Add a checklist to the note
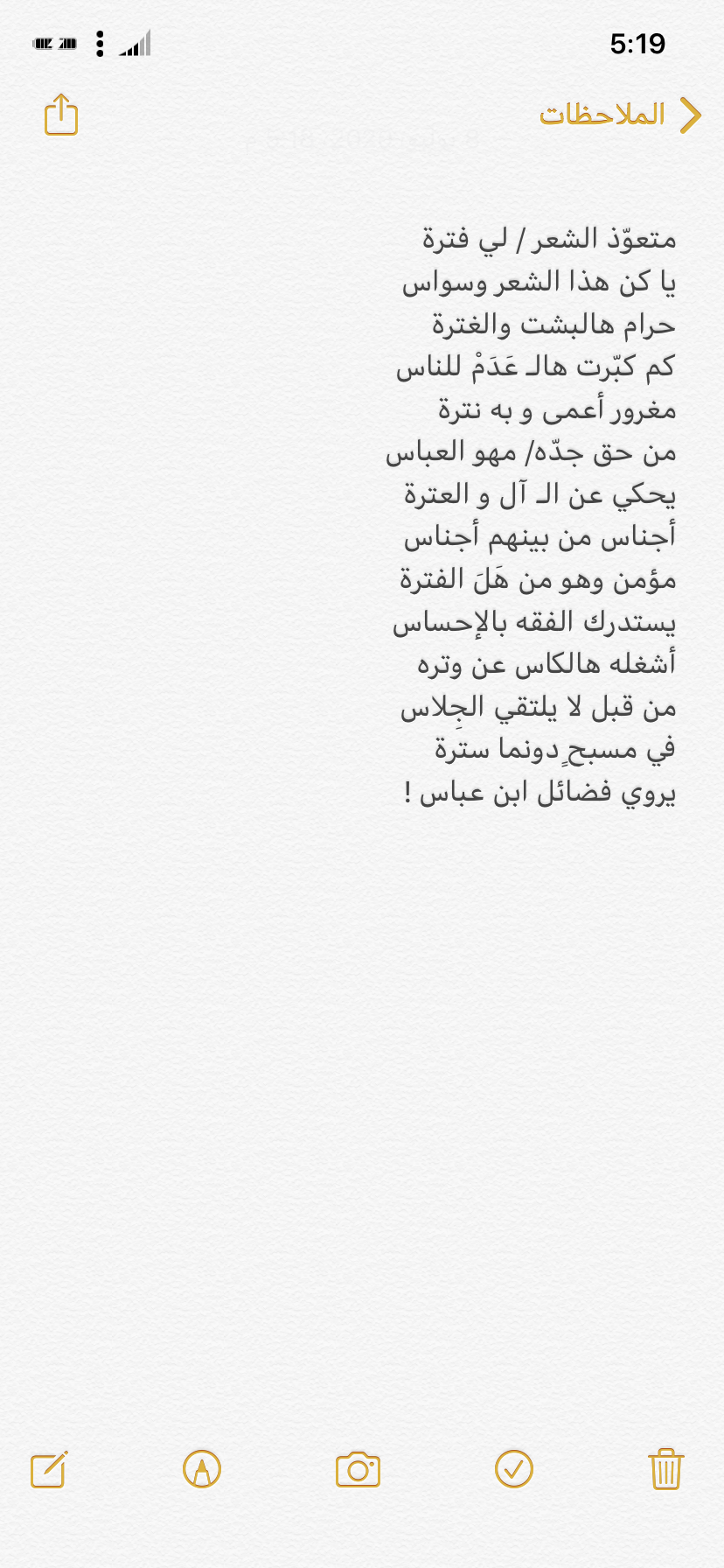This screenshot has width=724, height=1568. tap(514, 1468)
